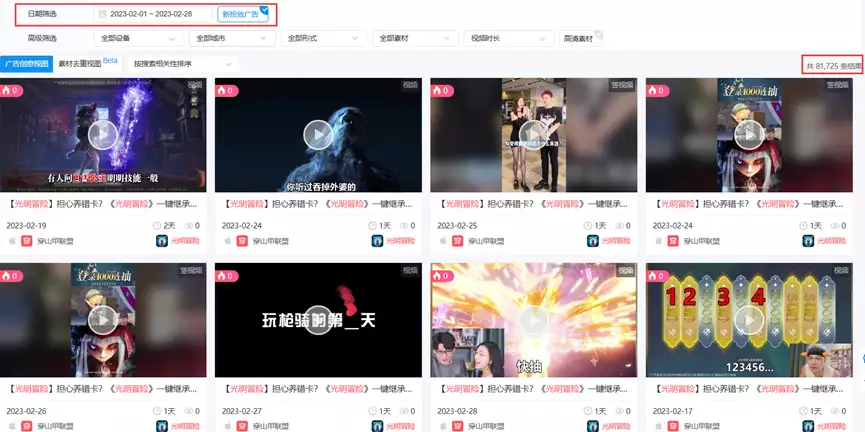Image resolution: width=865 pixels, height=432 pixels.
Task: Switch to the 素材去重视图 Beta tab
Action: pyautogui.click(x=88, y=63)
